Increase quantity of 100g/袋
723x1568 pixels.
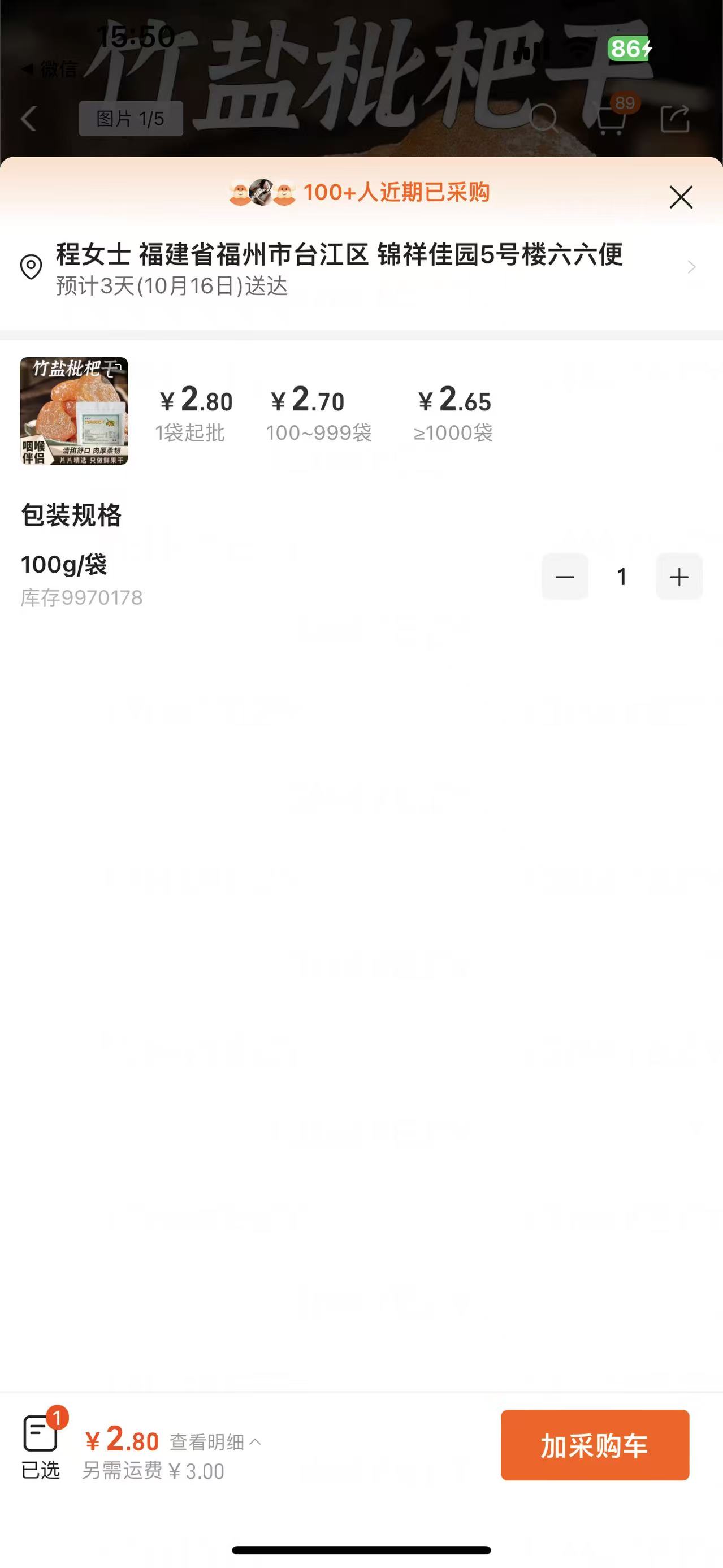coord(678,577)
